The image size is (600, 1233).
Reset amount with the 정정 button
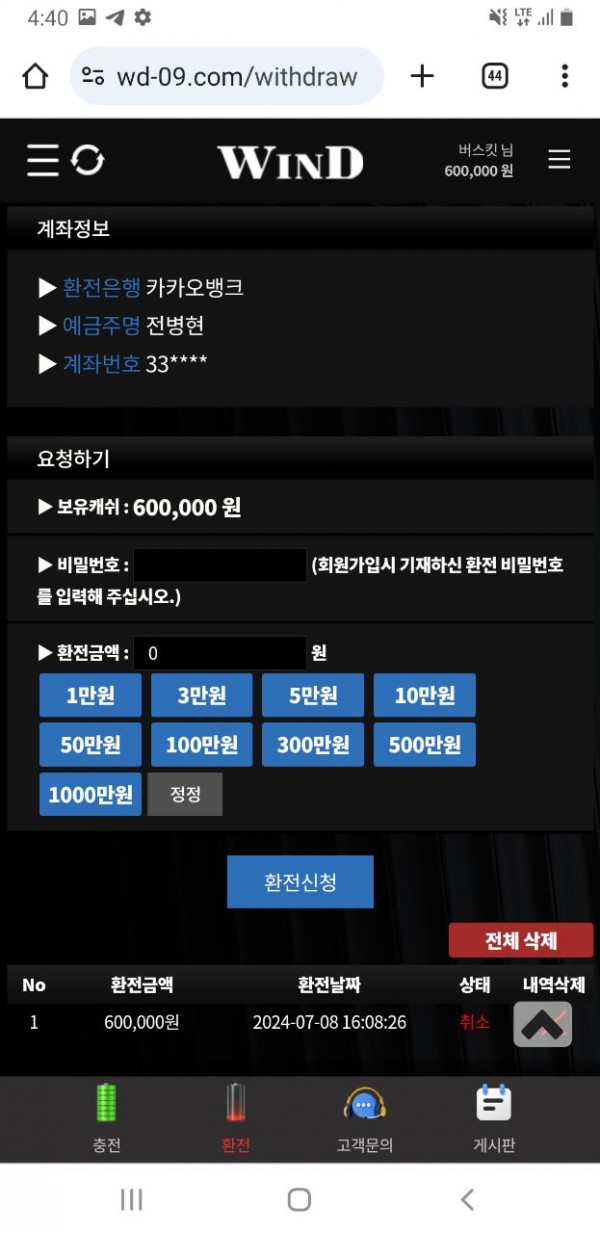(185, 795)
